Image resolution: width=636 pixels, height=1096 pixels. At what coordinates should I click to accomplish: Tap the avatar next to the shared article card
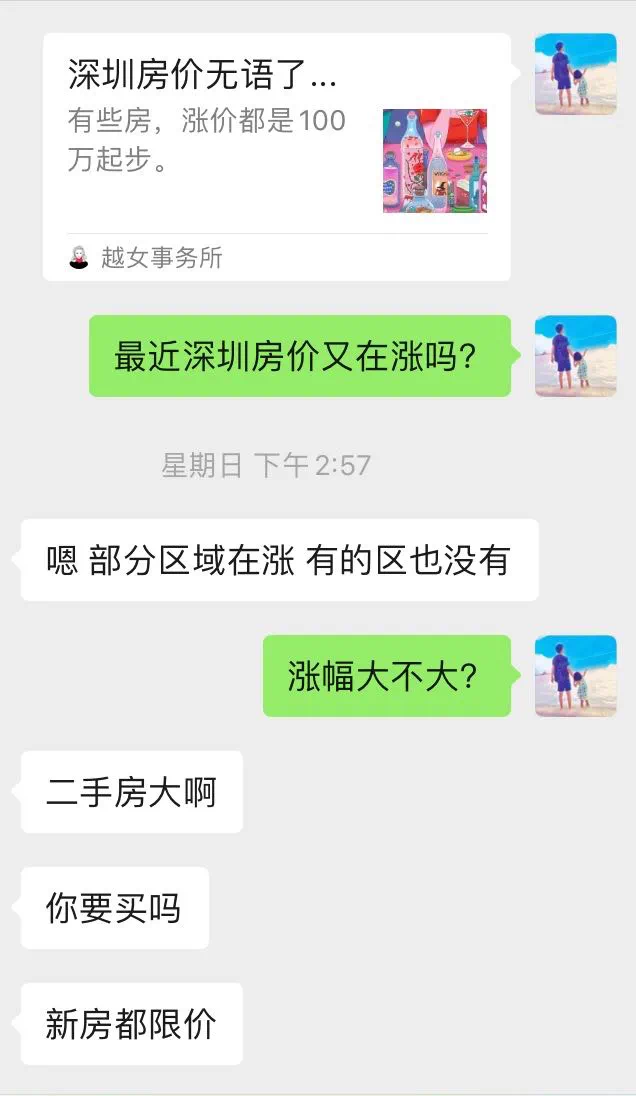(575, 74)
